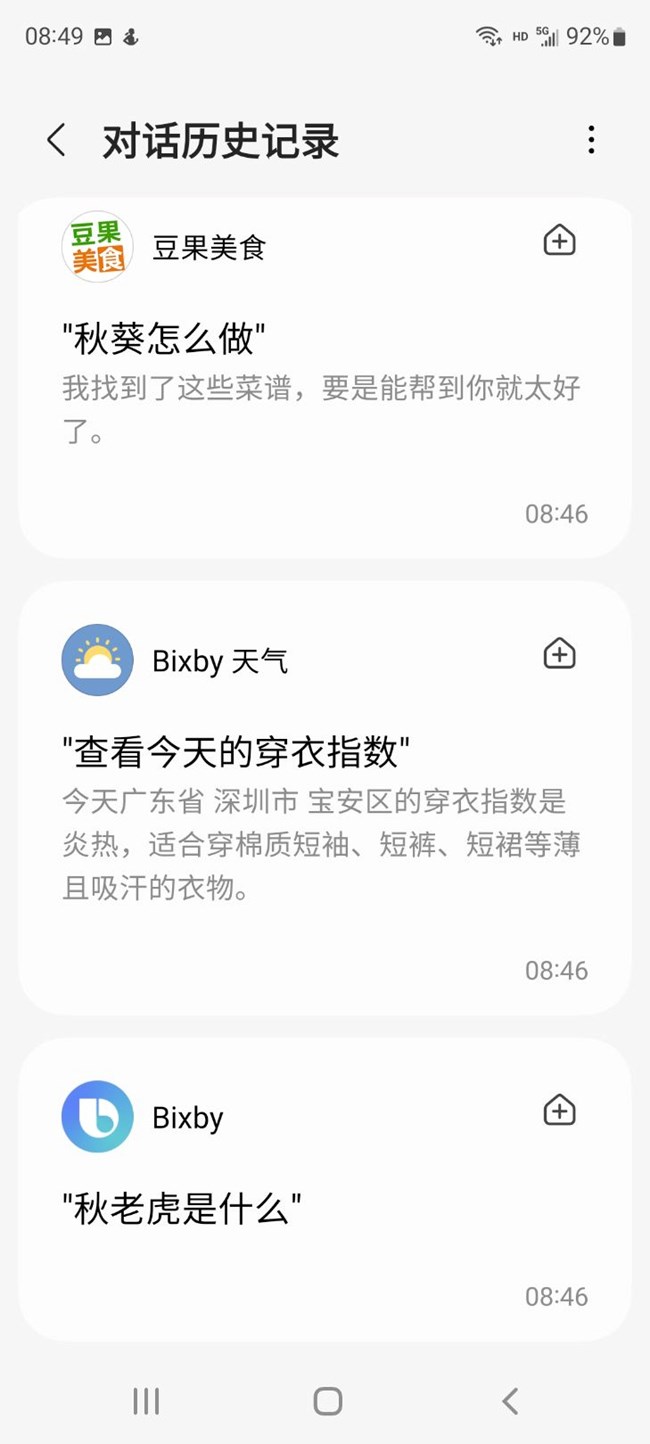
Task: Go to the system home screen
Action: pos(327,1401)
